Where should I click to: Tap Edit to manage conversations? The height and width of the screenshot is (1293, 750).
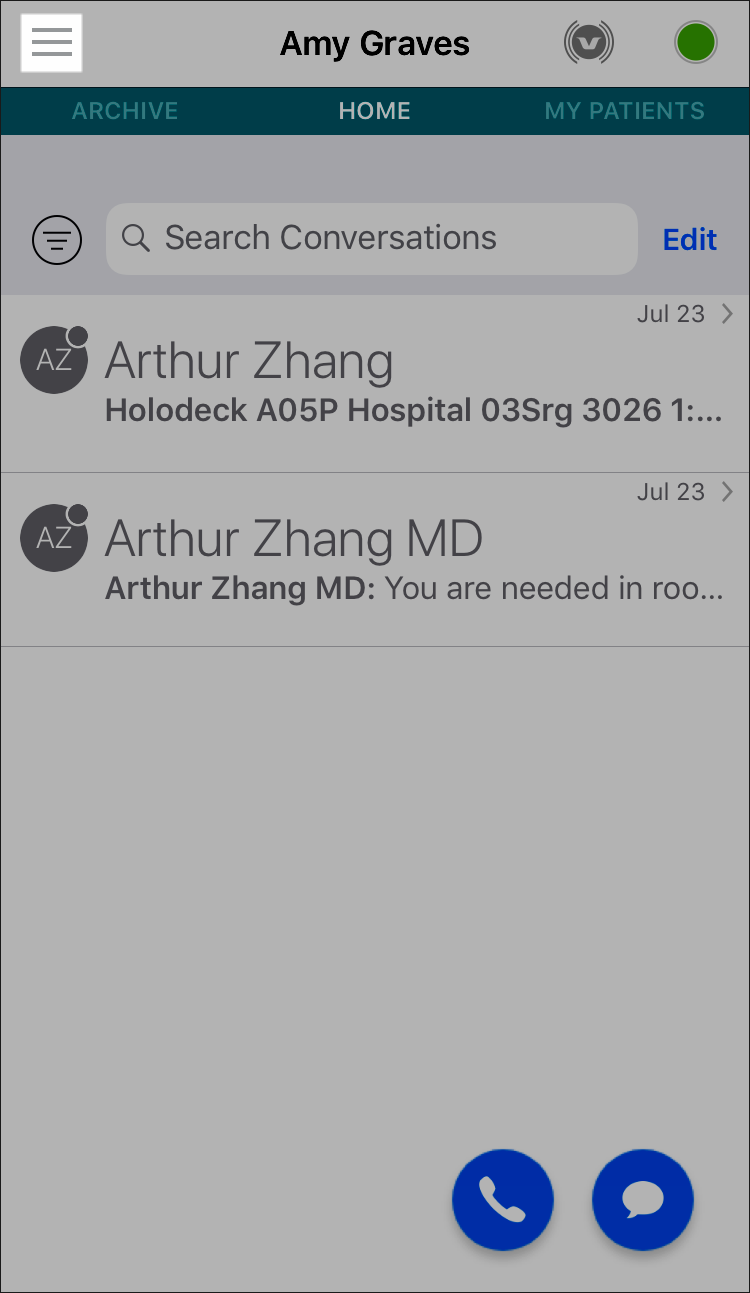coord(690,240)
